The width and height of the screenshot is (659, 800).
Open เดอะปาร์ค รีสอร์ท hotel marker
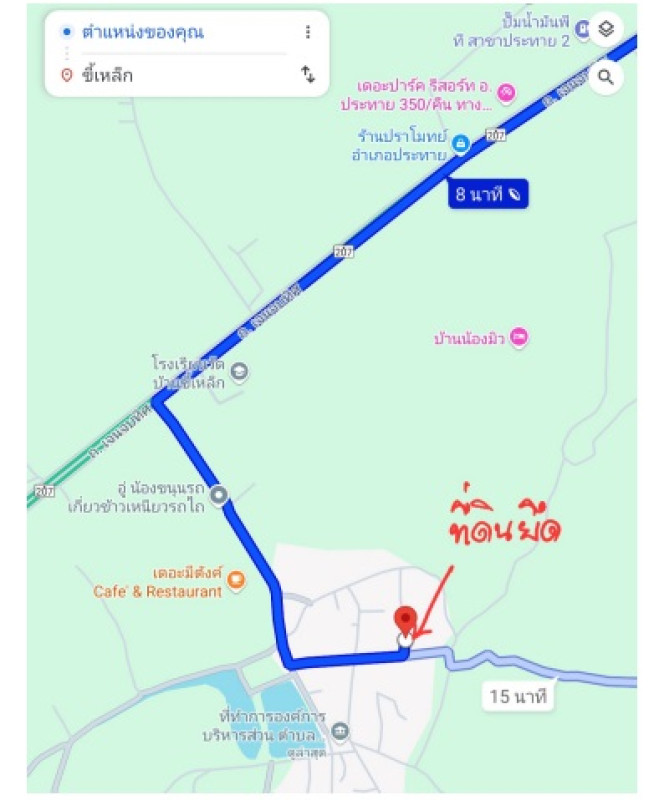[507, 93]
